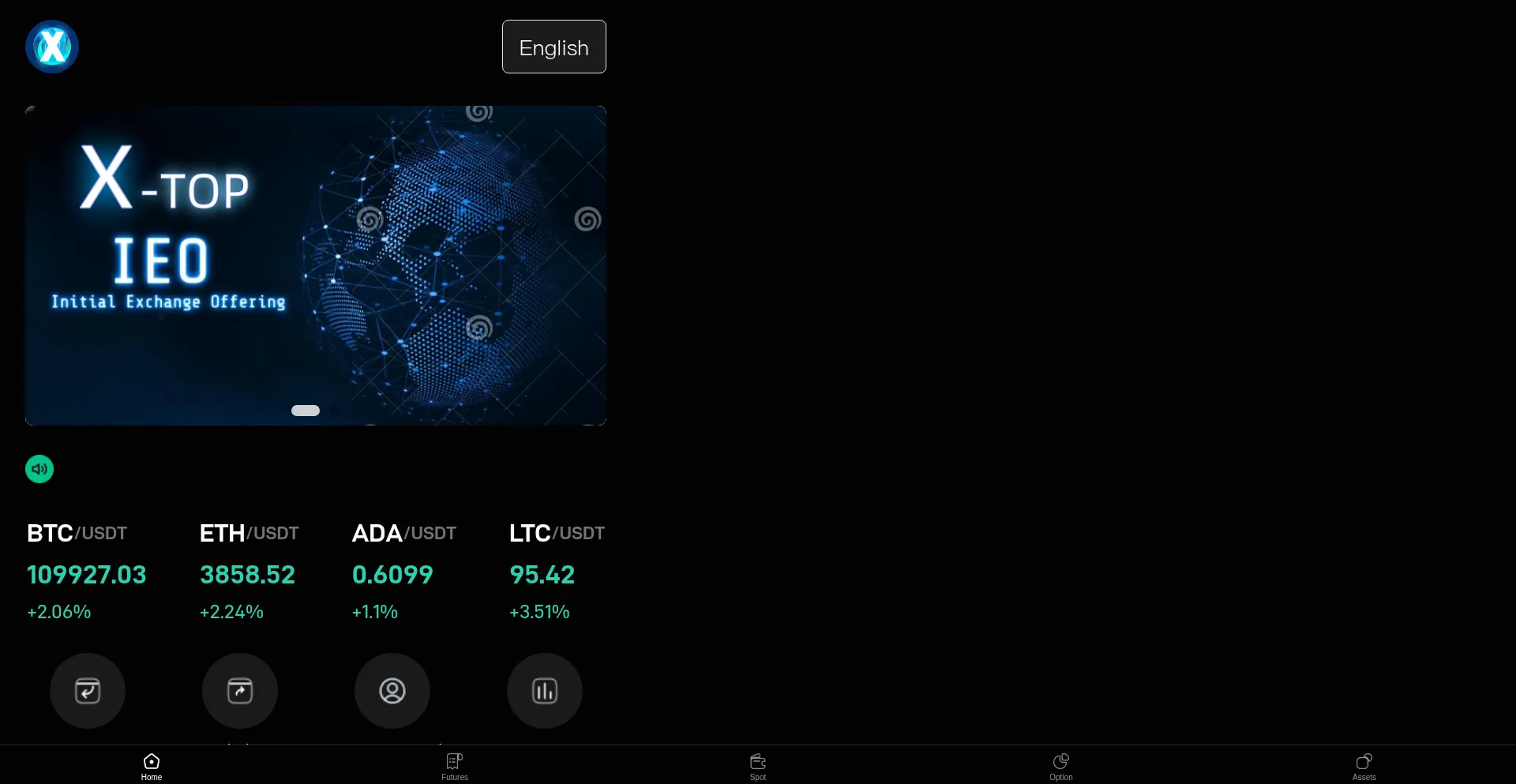Tap the withdraw icon with outgoing arrow
Screen dimensions: 1516x784
click(x=240, y=691)
